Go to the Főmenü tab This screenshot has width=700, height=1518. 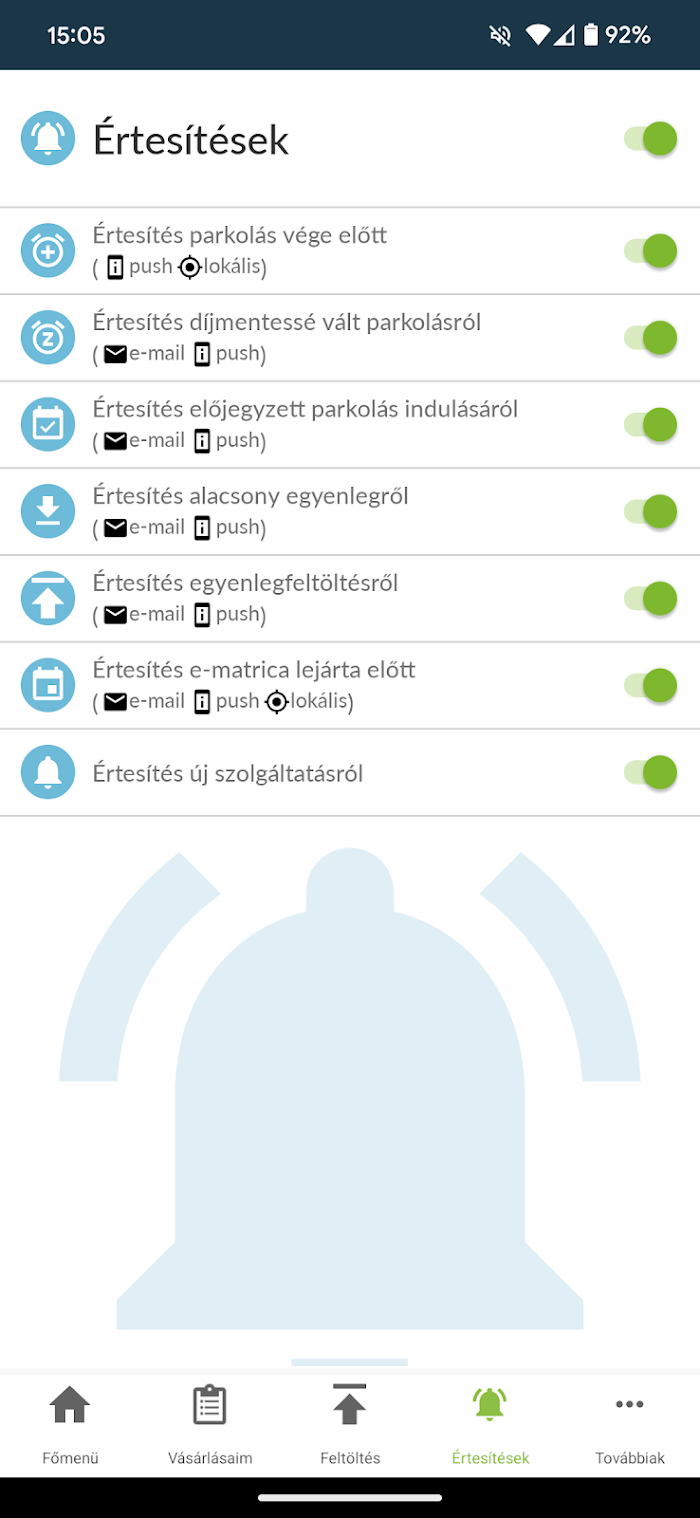[x=70, y=1423]
